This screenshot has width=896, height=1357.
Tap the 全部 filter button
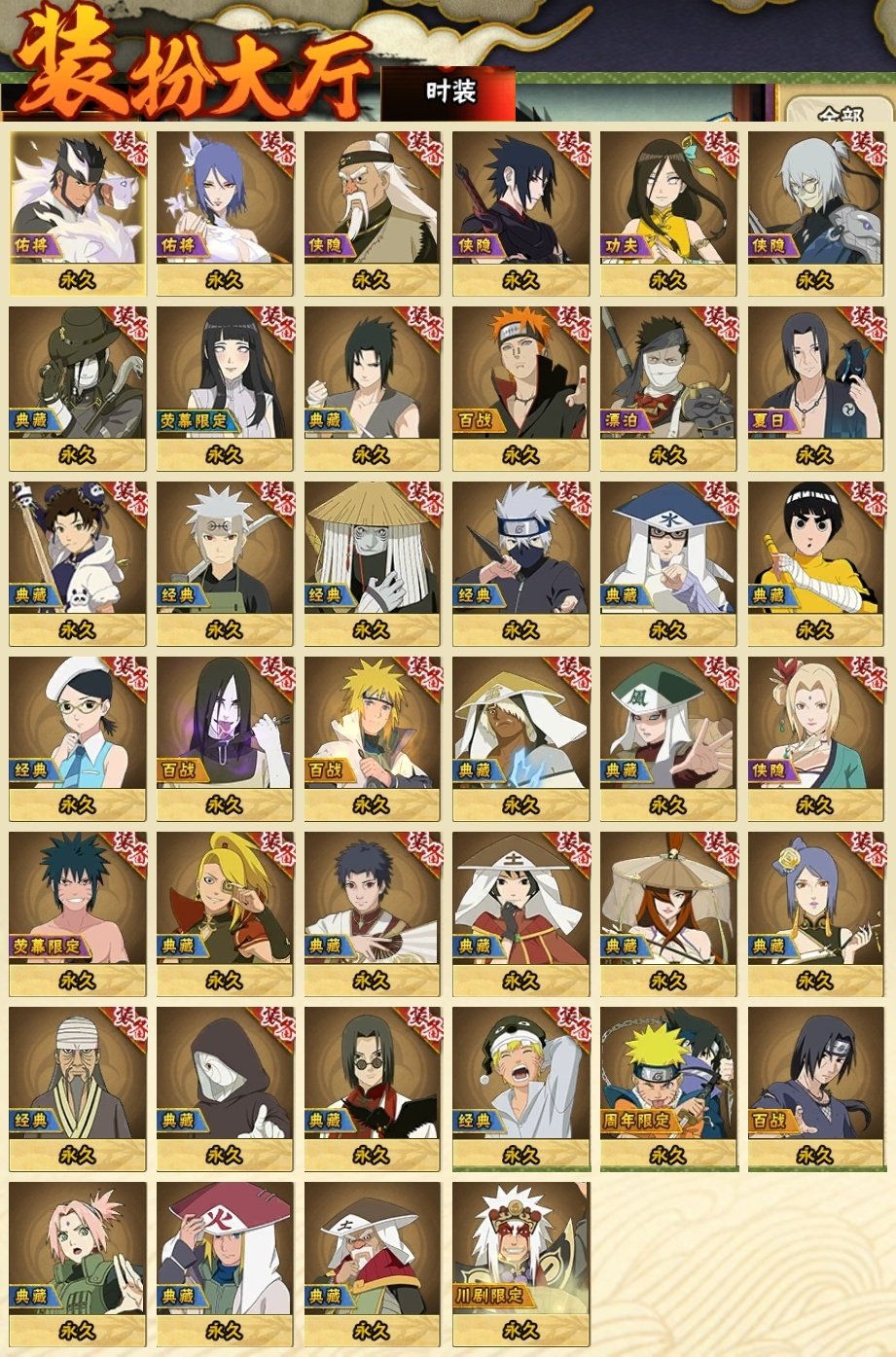[839, 113]
